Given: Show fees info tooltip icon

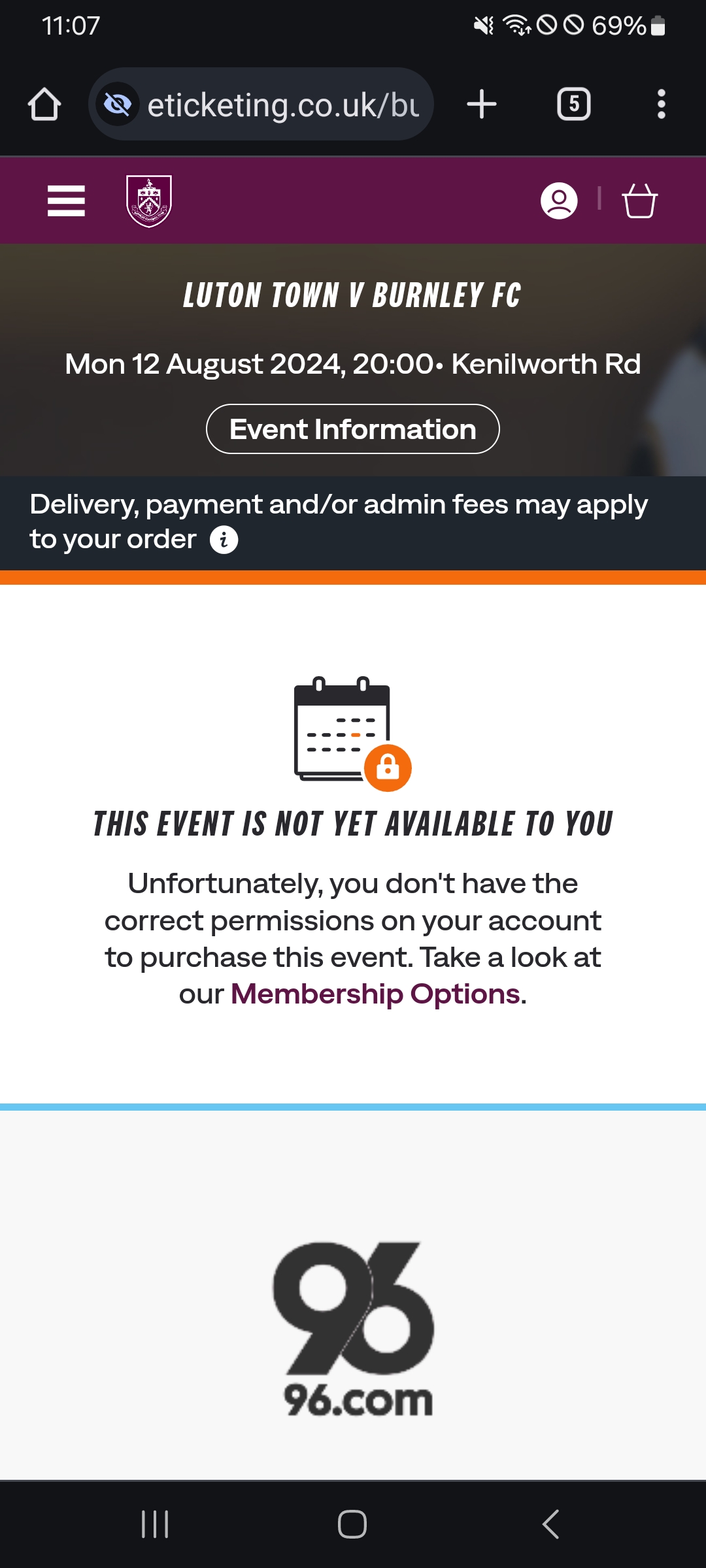Looking at the screenshot, I should (224, 540).
